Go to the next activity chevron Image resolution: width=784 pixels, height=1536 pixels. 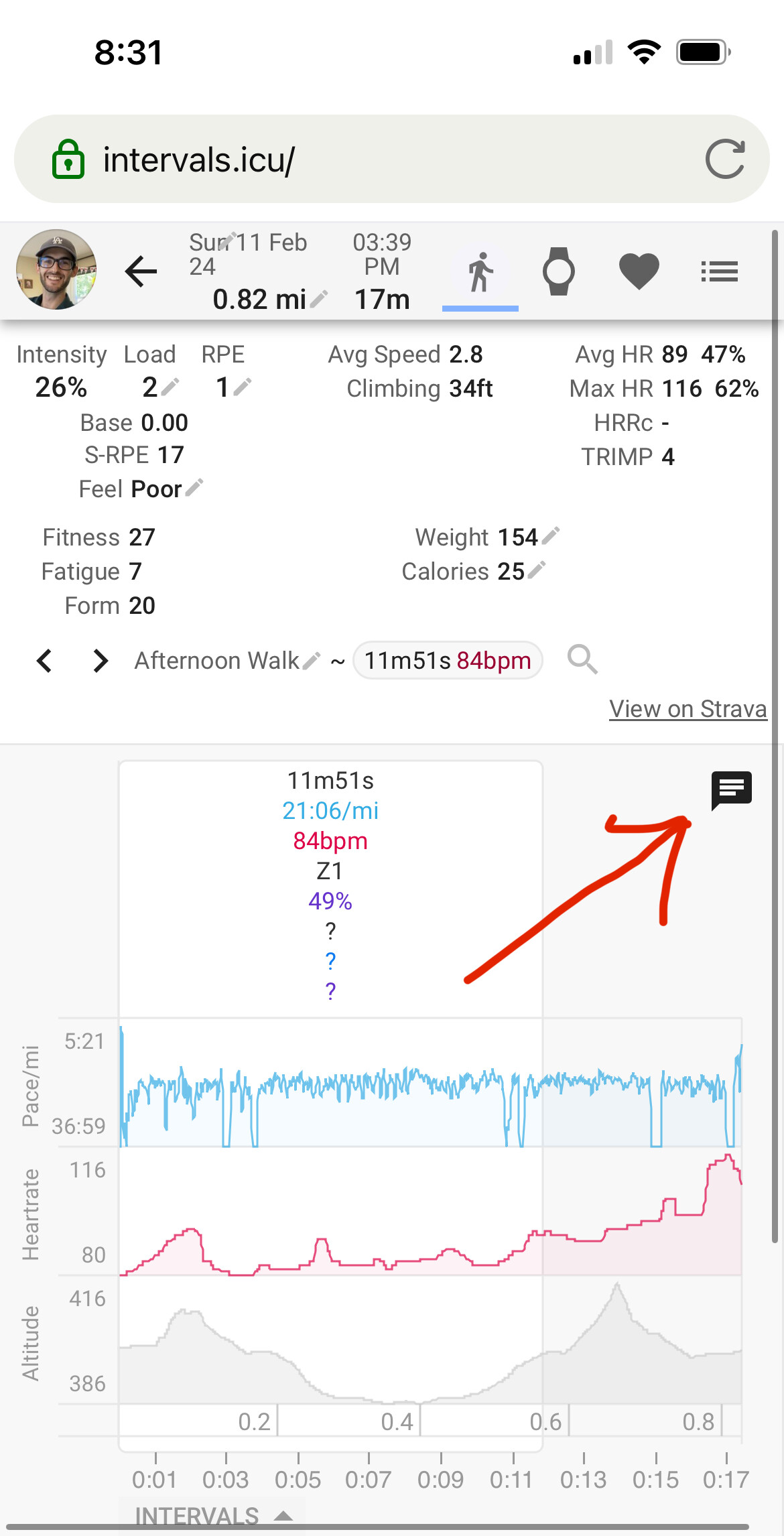pyautogui.click(x=101, y=661)
